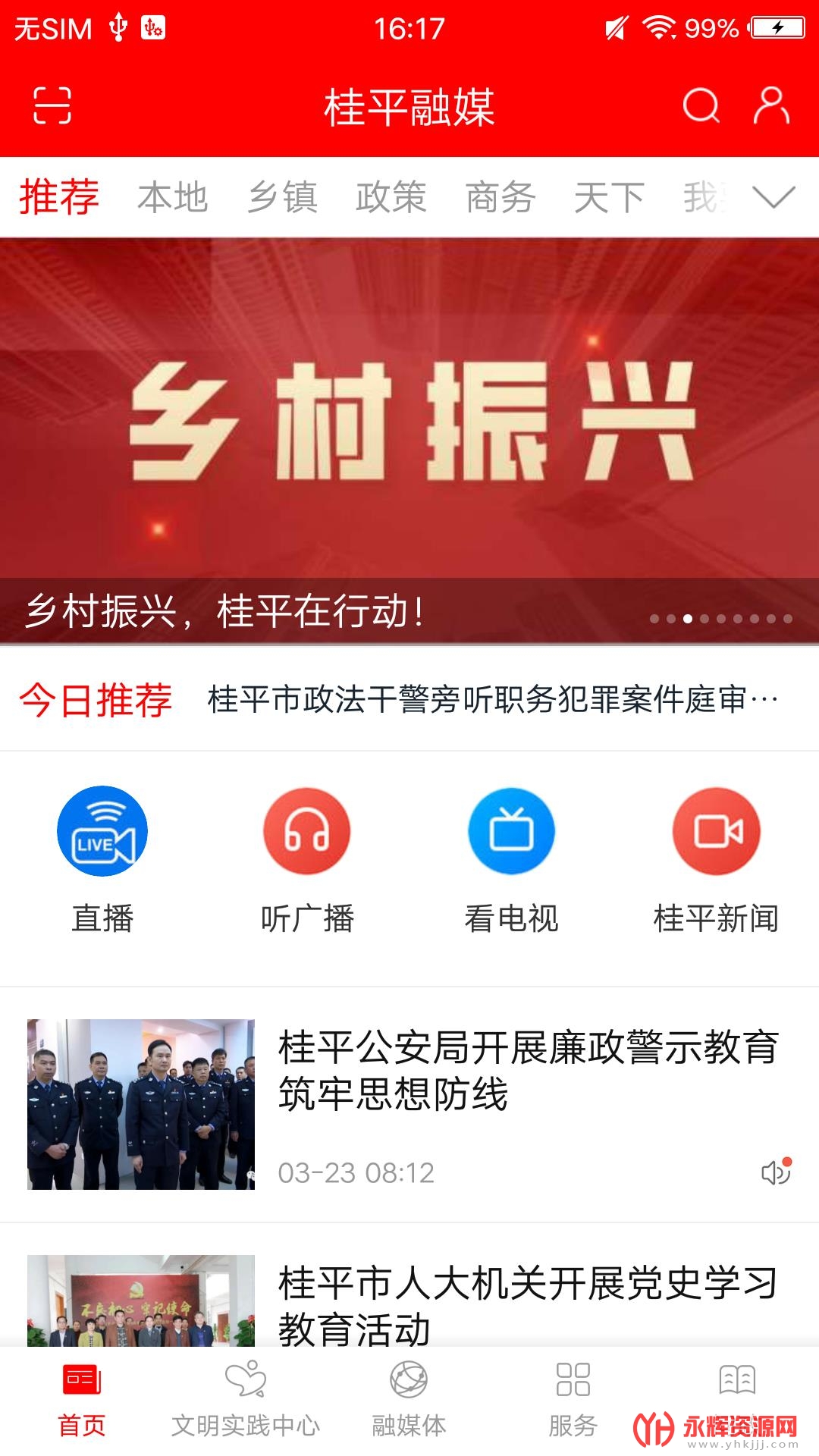Open the 乡村振兴 banner
Screen dimensions: 819x1456
click(409, 425)
